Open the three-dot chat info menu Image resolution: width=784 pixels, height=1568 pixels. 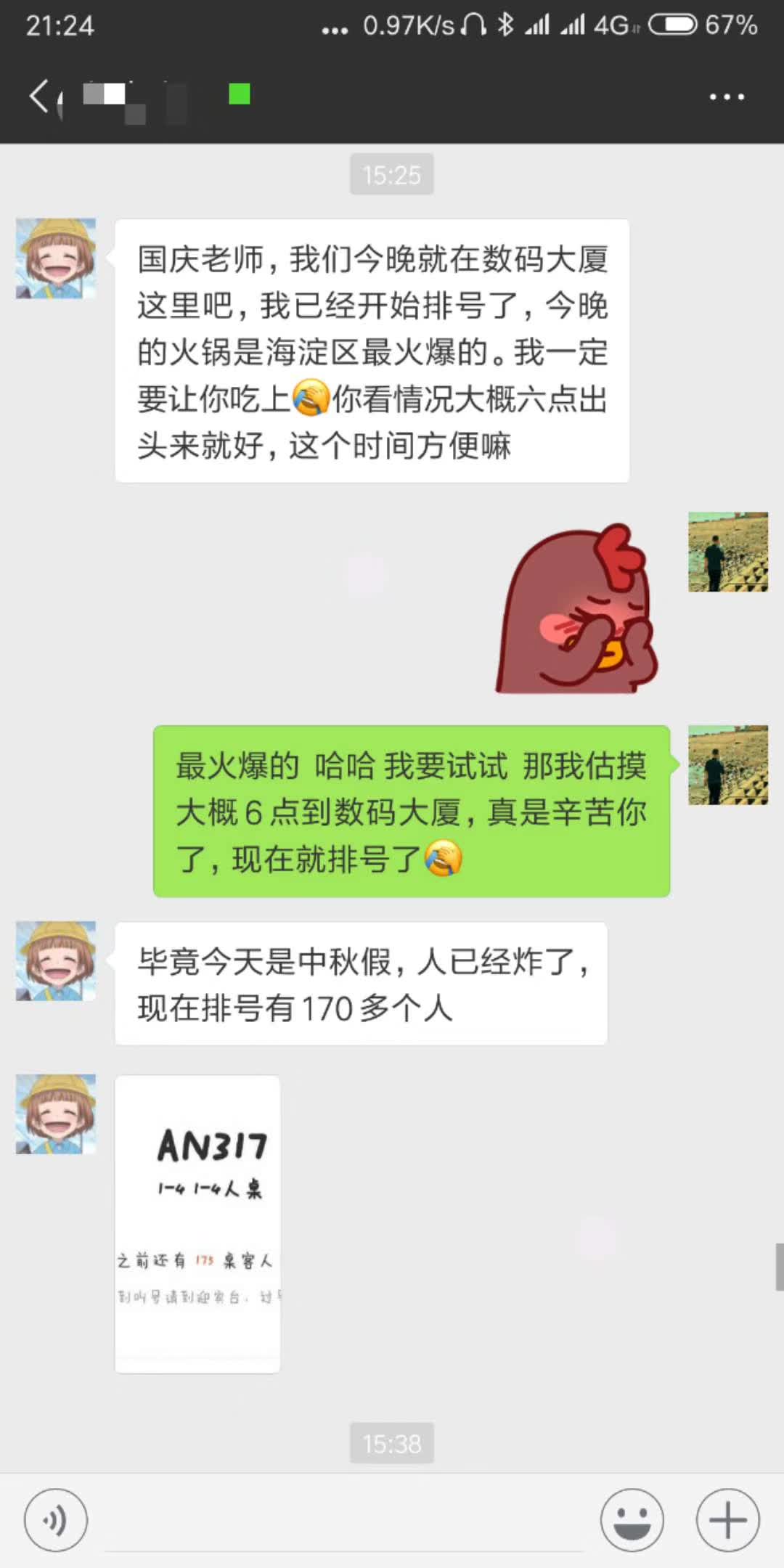tap(727, 97)
